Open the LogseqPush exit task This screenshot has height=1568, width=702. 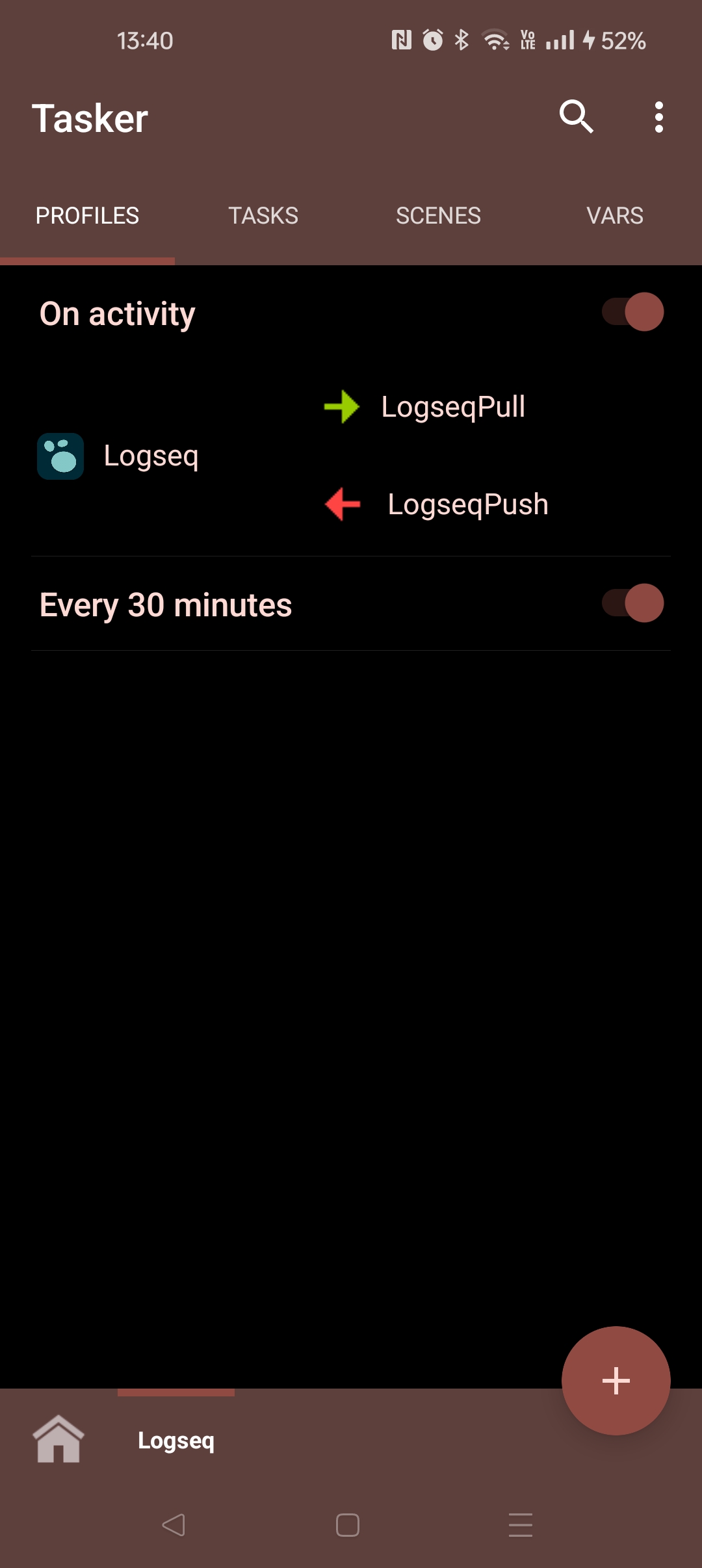click(467, 504)
